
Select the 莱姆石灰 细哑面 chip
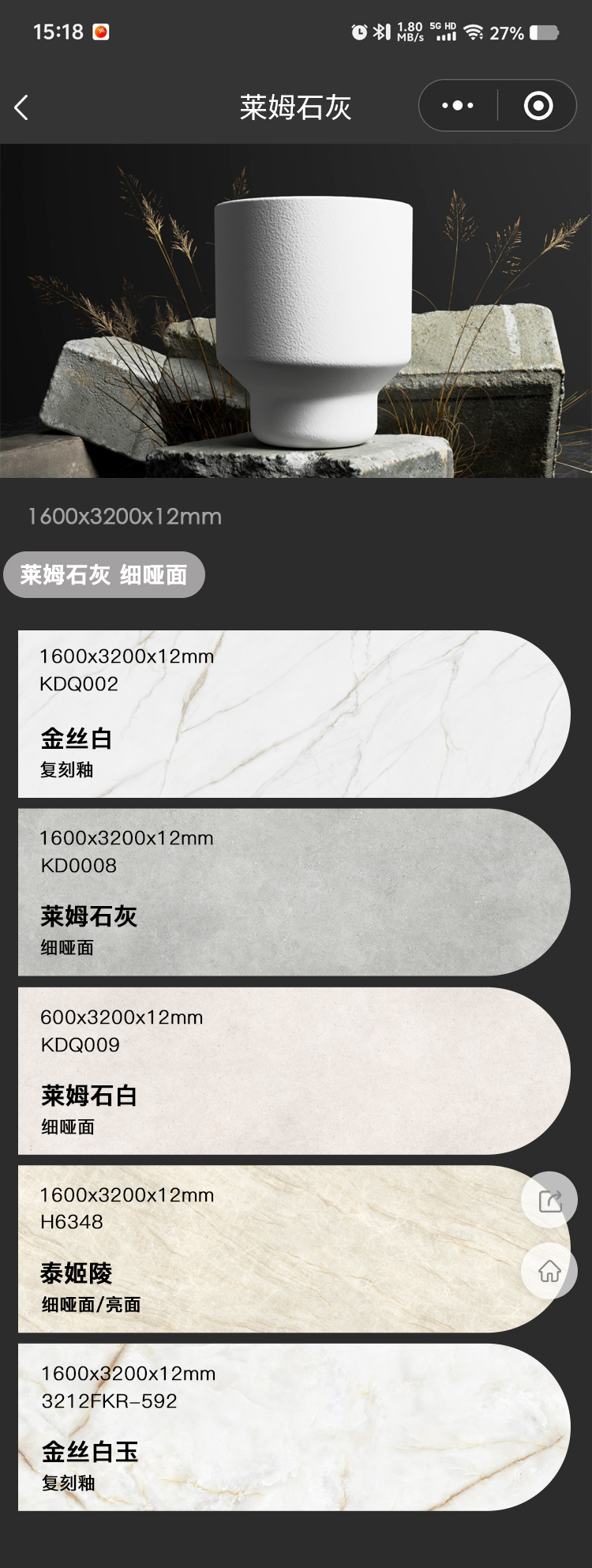[104, 574]
